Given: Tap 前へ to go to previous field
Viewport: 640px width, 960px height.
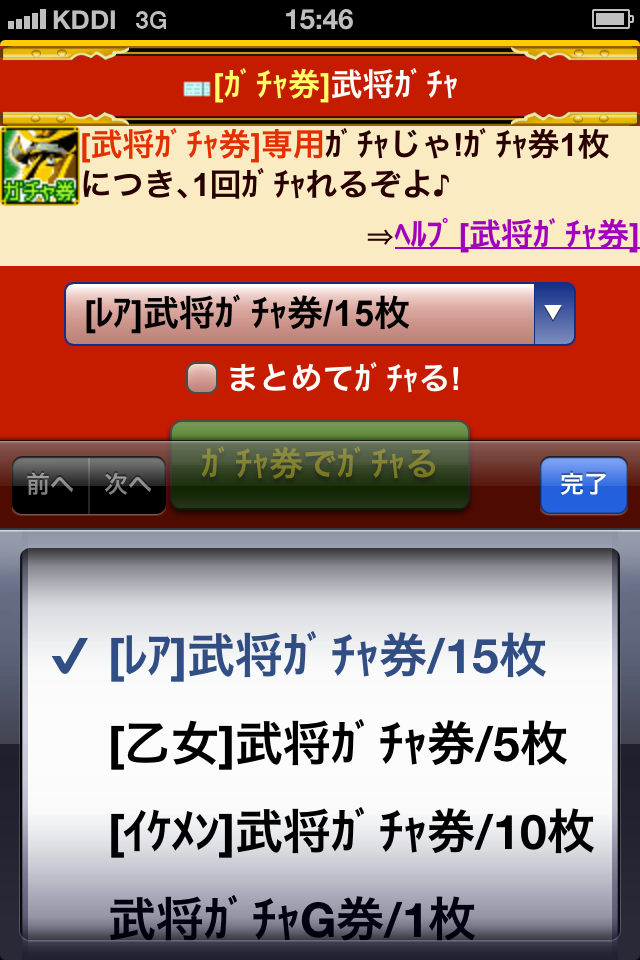Looking at the screenshot, I should pyautogui.click(x=50, y=486).
